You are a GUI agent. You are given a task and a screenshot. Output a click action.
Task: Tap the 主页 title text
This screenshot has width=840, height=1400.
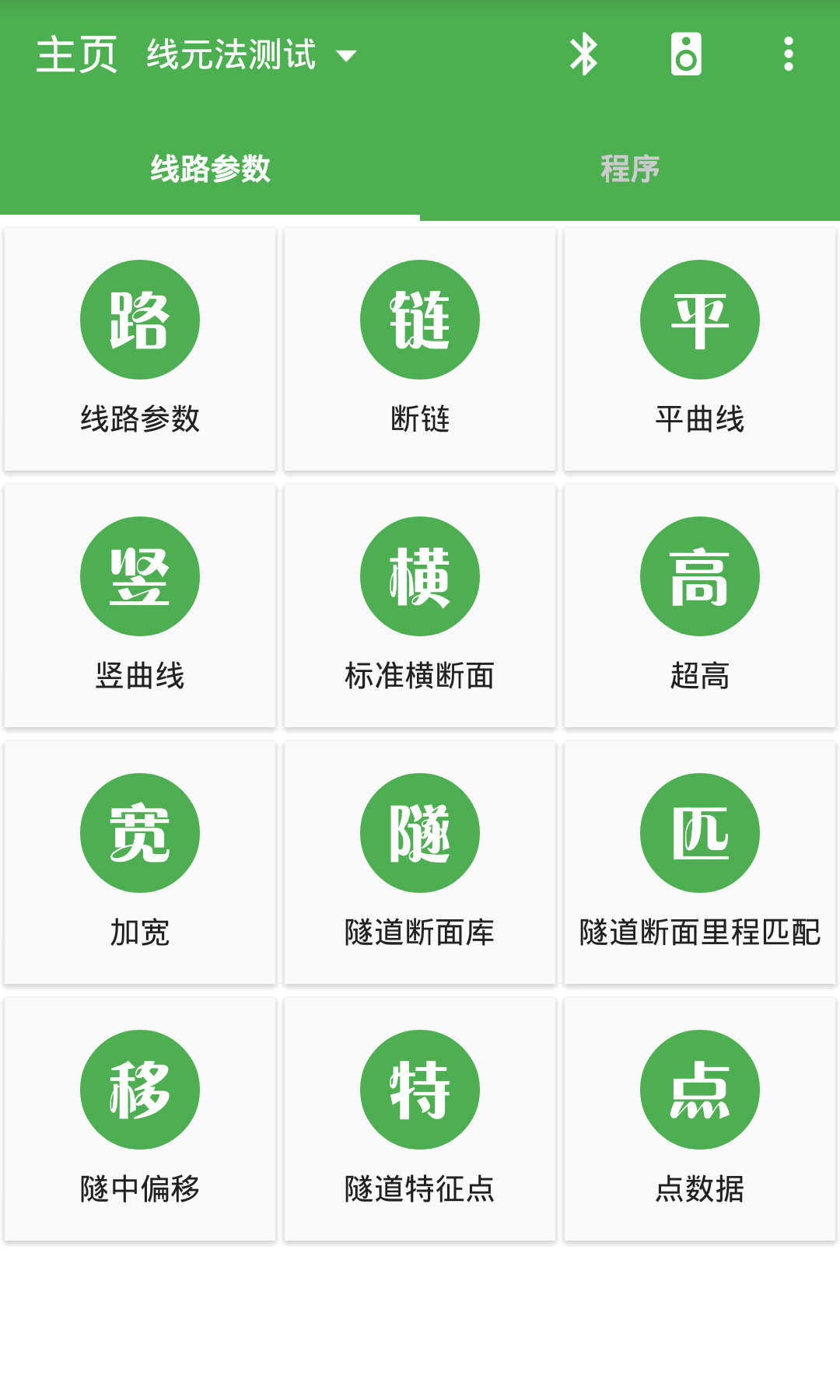[x=76, y=55]
